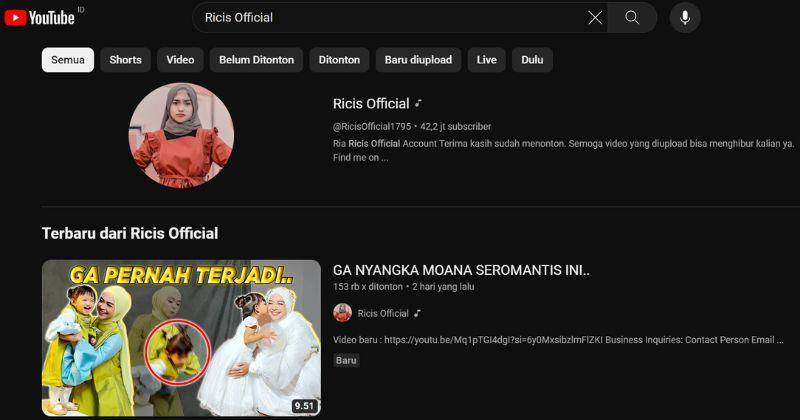Filter results by Shorts
The height and width of the screenshot is (420, 800).
125,60
